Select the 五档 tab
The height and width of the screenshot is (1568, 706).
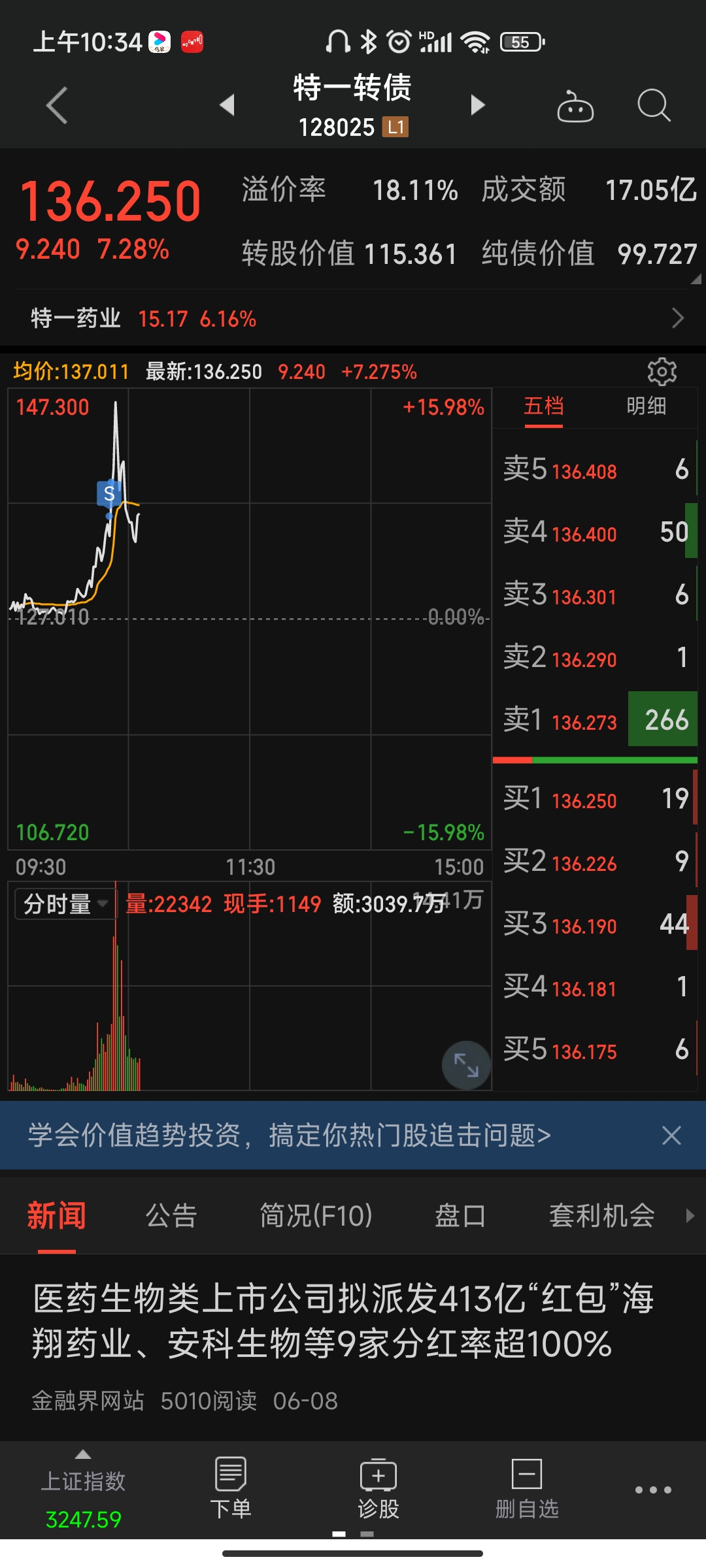(x=543, y=406)
